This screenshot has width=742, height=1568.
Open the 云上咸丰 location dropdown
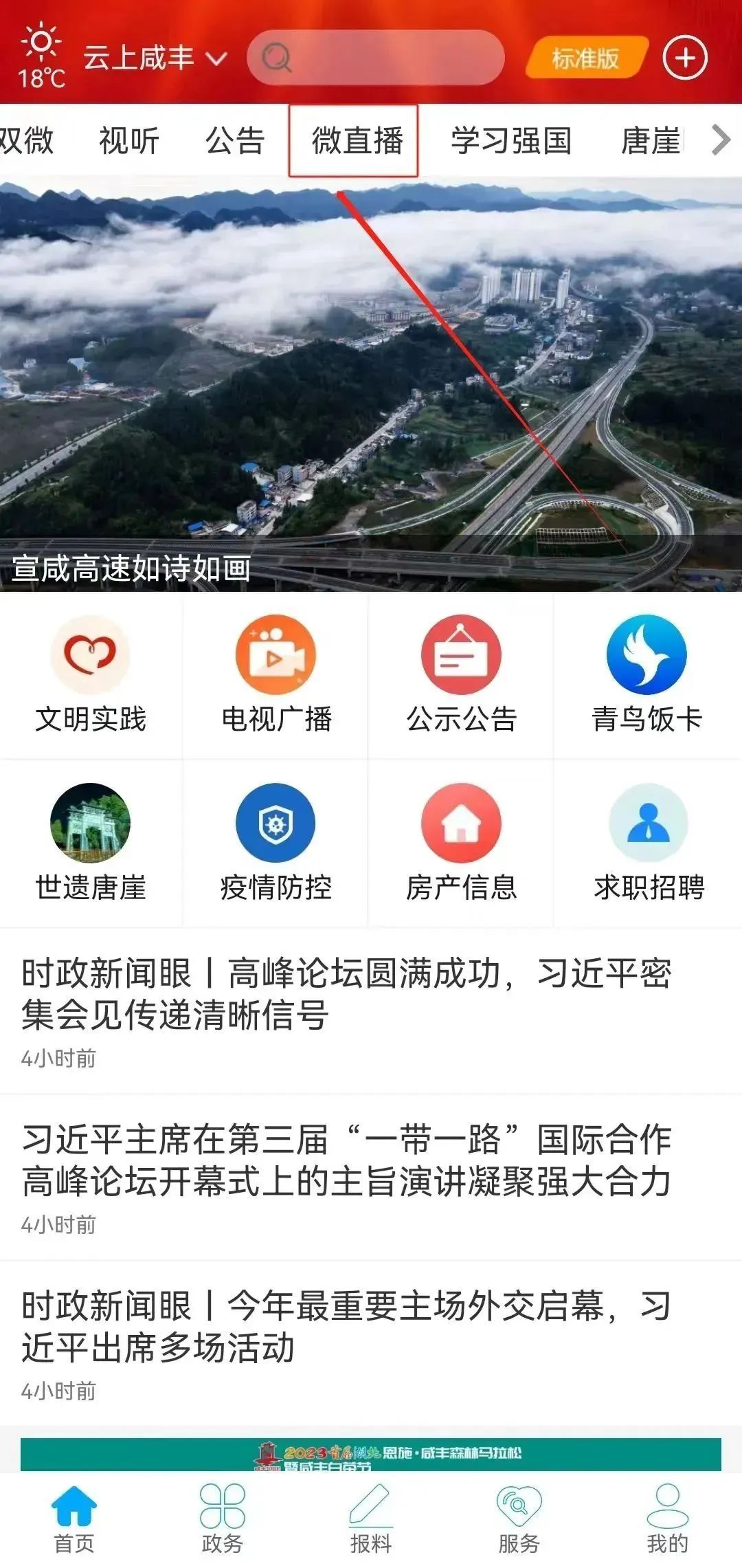pos(155,58)
